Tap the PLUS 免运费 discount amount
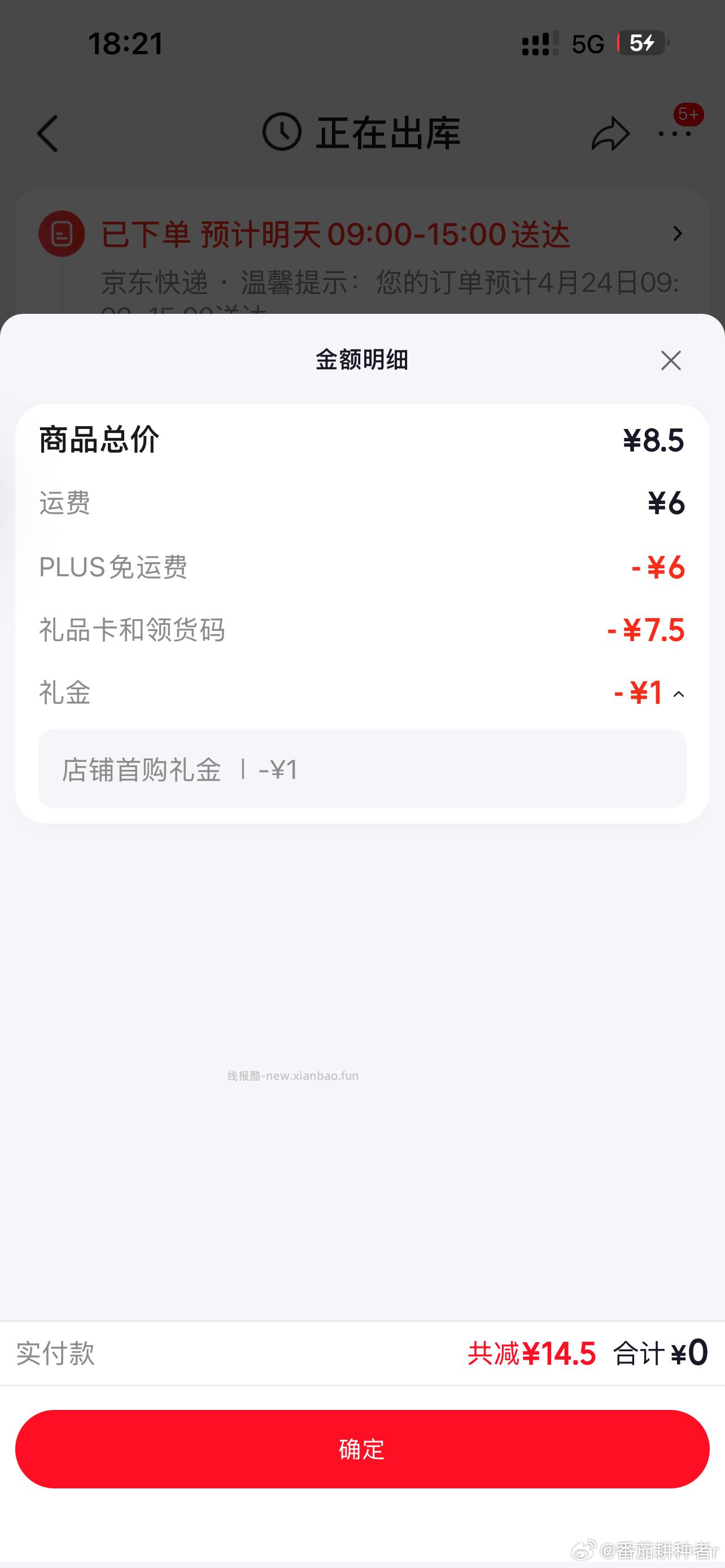725x1568 pixels. tap(662, 568)
